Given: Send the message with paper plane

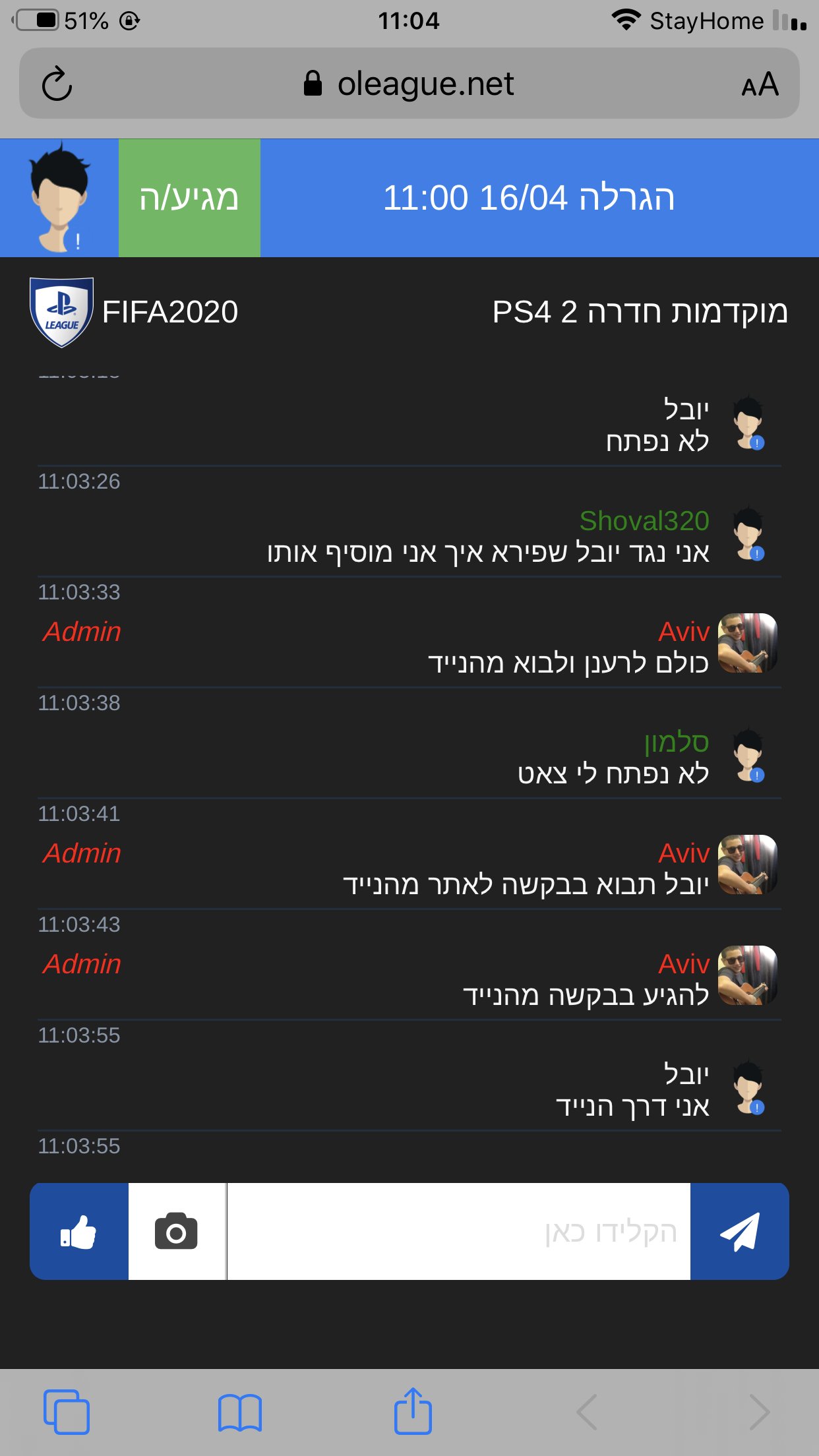Looking at the screenshot, I should (x=740, y=1231).
